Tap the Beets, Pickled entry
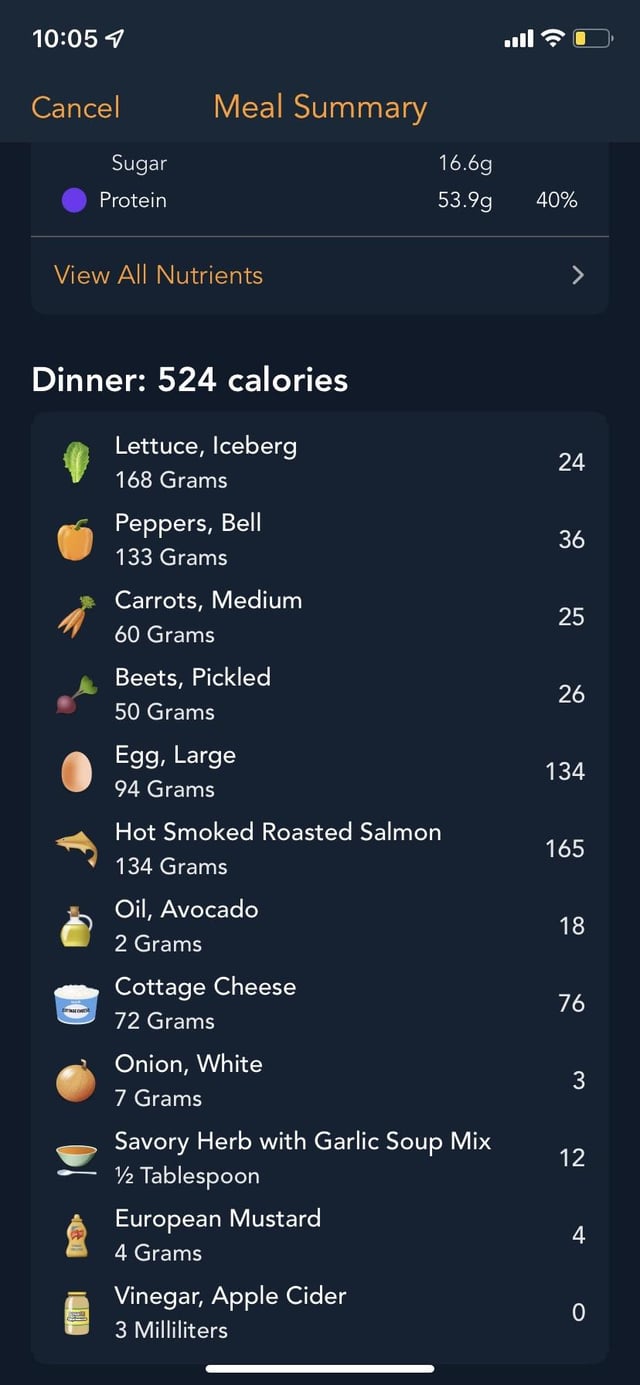This screenshot has height=1385, width=640. pyautogui.click(x=320, y=694)
